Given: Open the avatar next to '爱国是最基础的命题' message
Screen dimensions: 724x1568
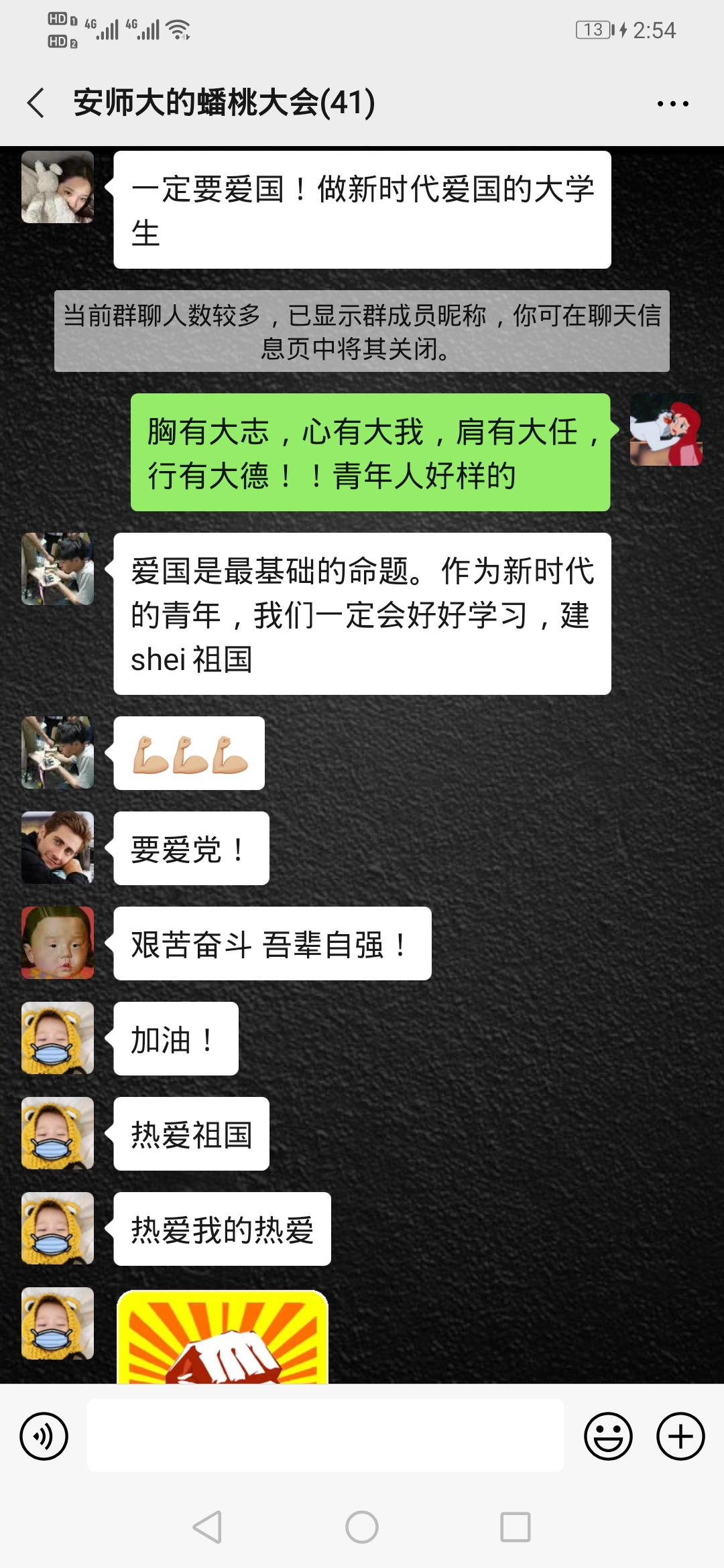Looking at the screenshot, I should pos(58,569).
